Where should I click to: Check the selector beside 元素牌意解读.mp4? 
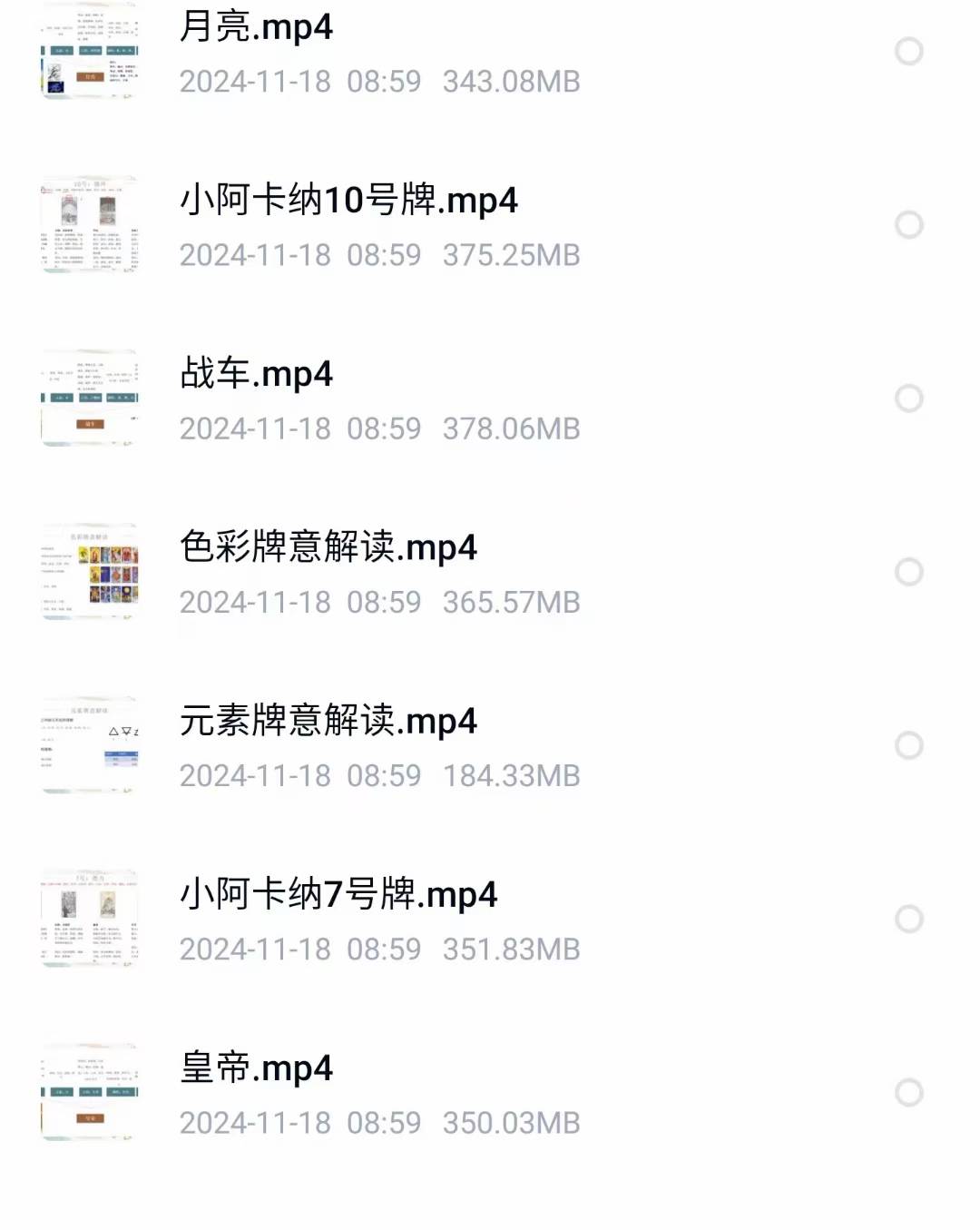pos(908,745)
